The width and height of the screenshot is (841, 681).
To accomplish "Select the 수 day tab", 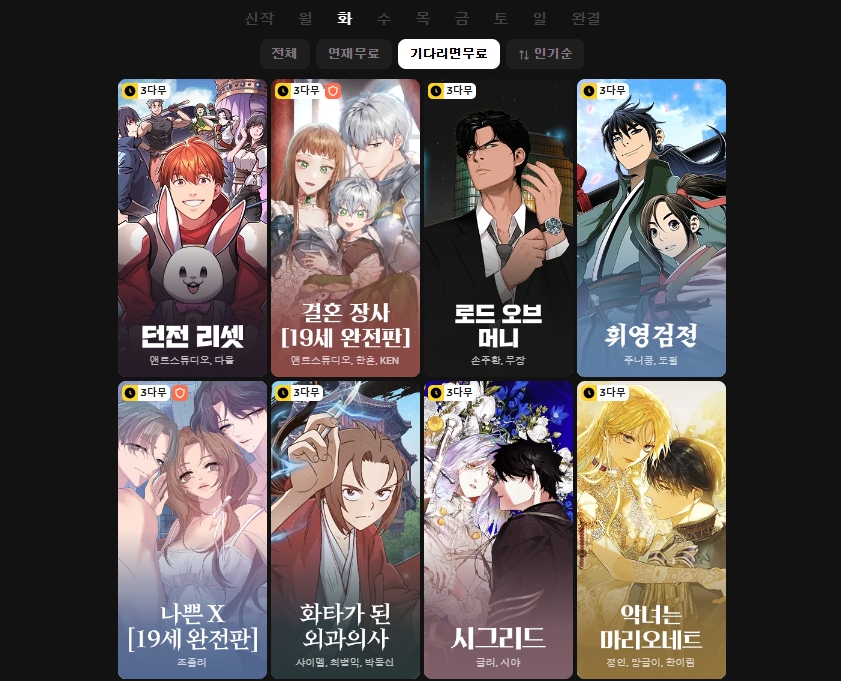I will tap(384, 18).
